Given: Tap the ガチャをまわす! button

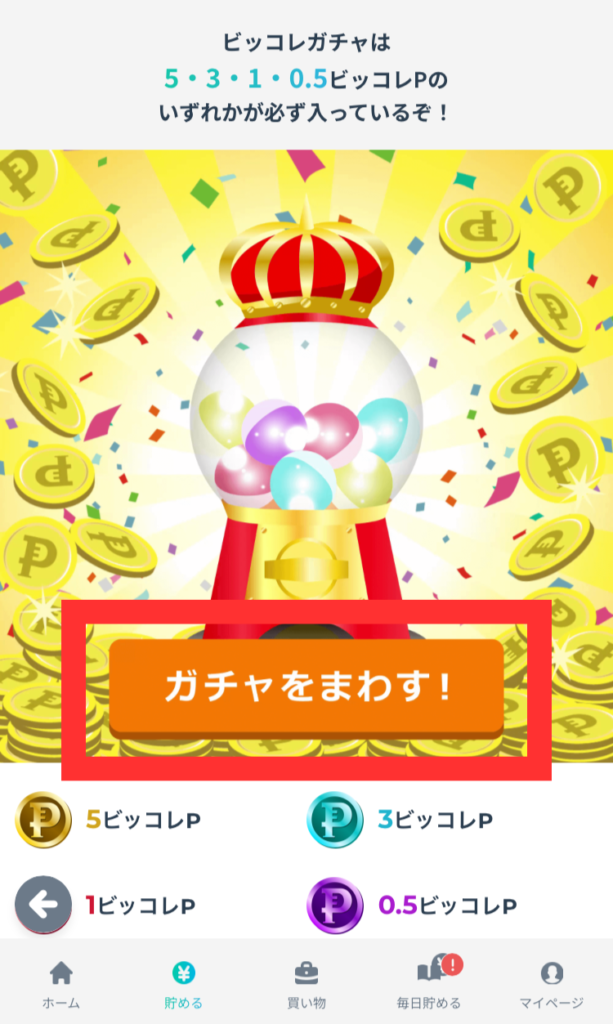Looking at the screenshot, I should 306,687.
